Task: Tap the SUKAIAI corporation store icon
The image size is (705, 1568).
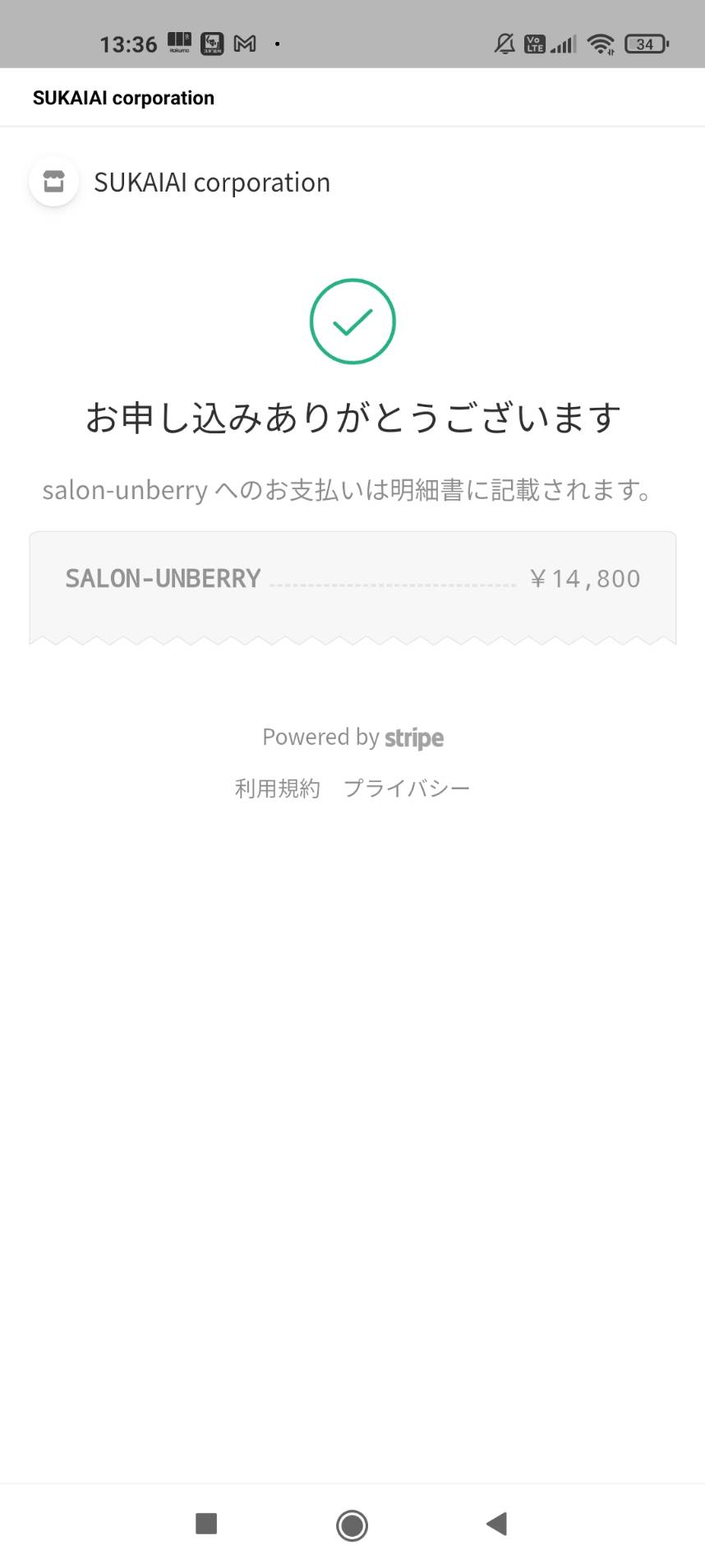Action: [x=53, y=182]
